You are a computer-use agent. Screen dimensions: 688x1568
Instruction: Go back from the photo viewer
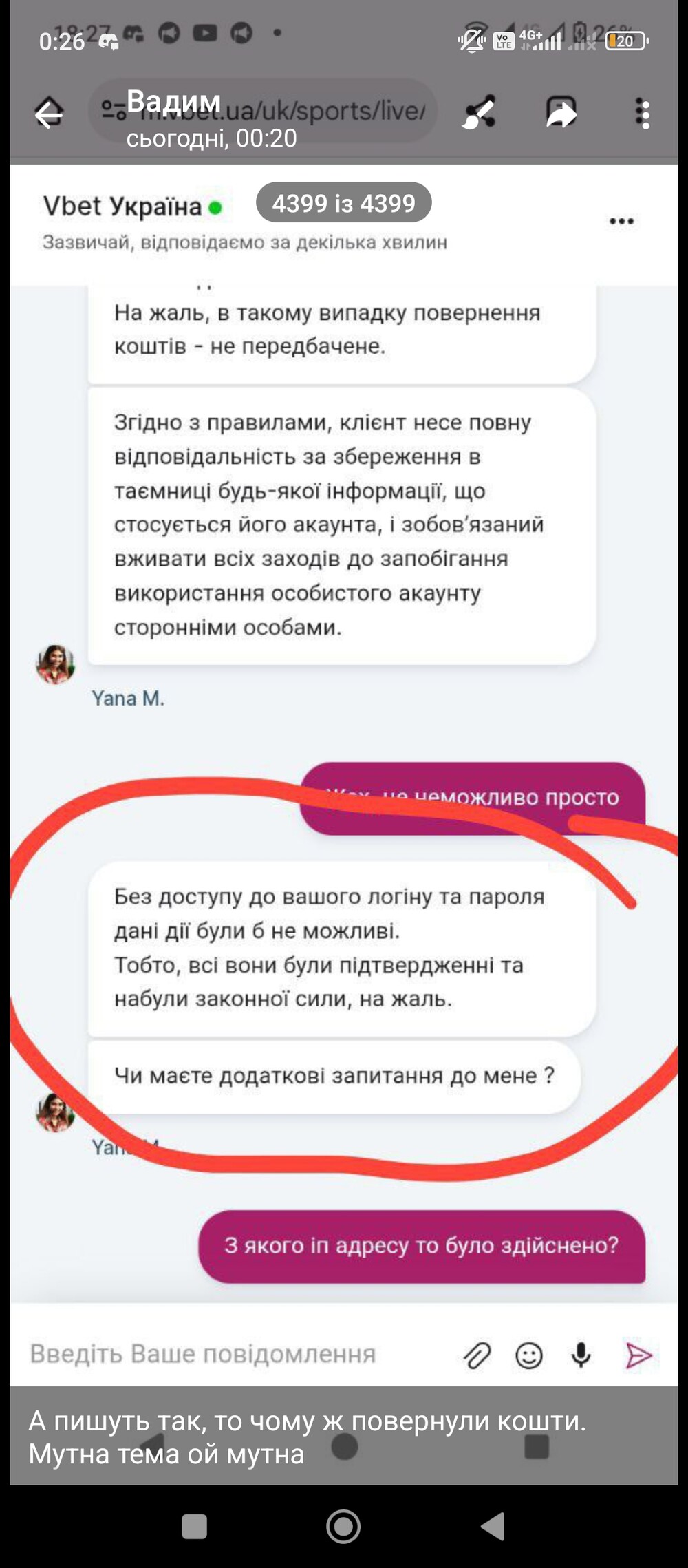click(49, 114)
